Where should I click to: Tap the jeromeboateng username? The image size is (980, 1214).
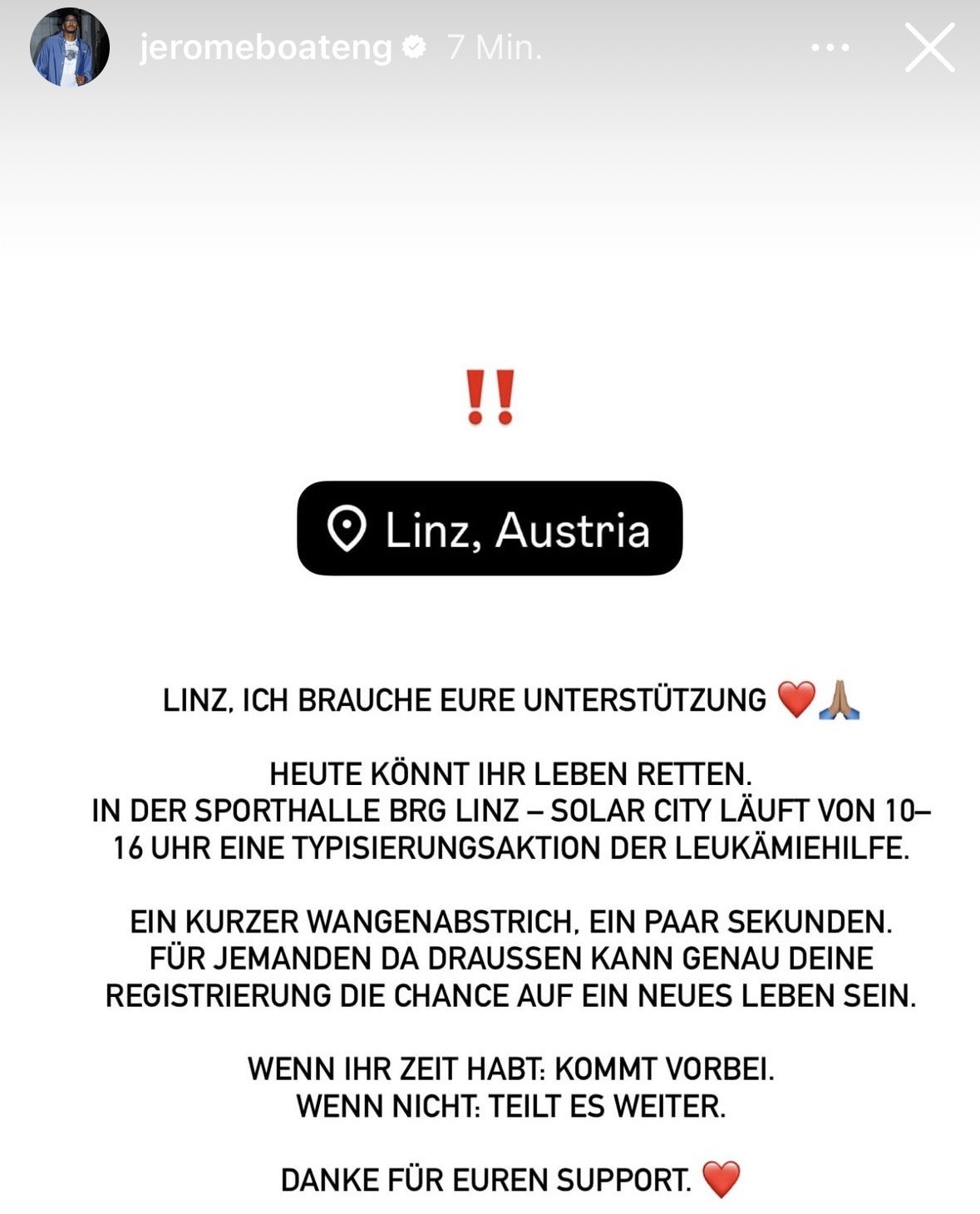pos(265,48)
